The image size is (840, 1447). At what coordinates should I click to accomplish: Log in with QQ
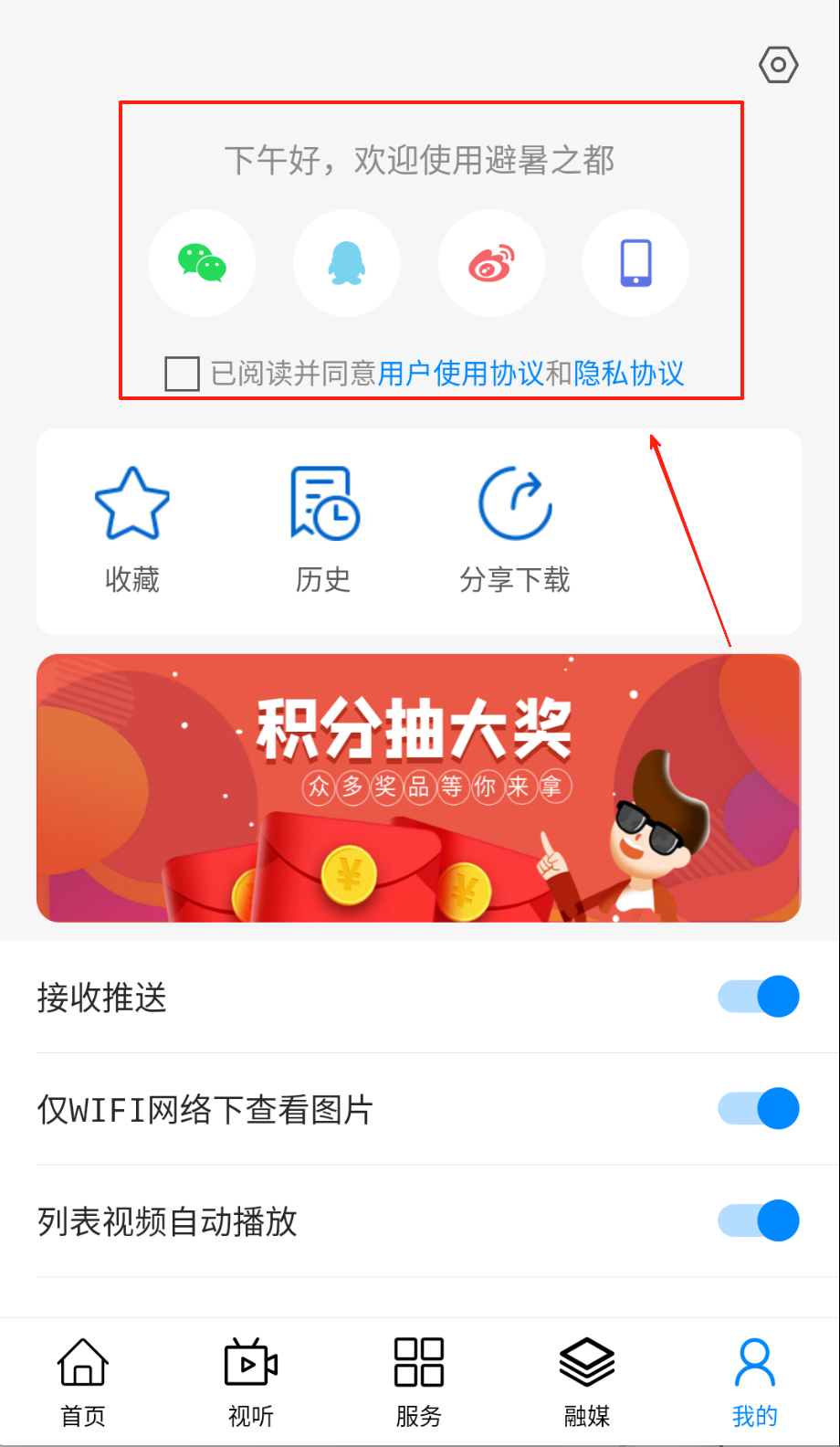[x=346, y=263]
